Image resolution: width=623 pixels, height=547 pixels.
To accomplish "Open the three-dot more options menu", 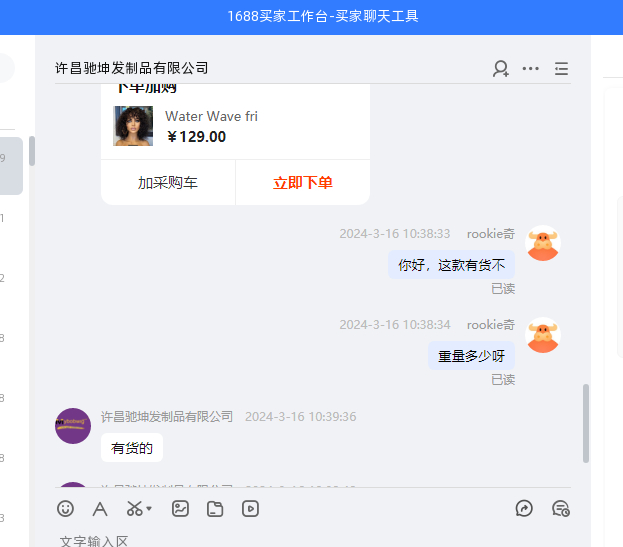I will 531,68.
